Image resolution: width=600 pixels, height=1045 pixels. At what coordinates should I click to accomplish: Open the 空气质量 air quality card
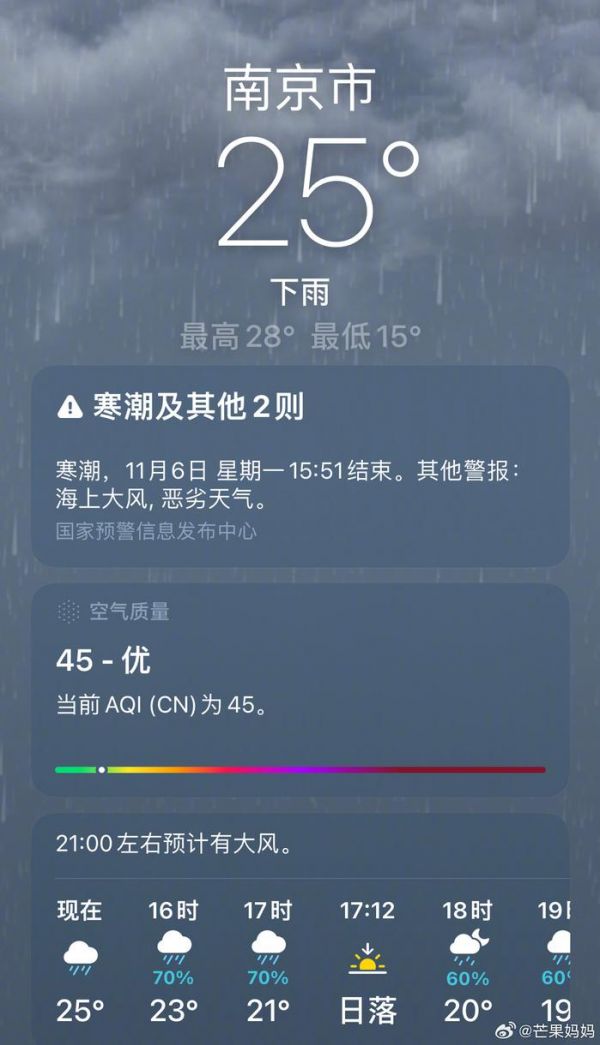[x=300, y=688]
